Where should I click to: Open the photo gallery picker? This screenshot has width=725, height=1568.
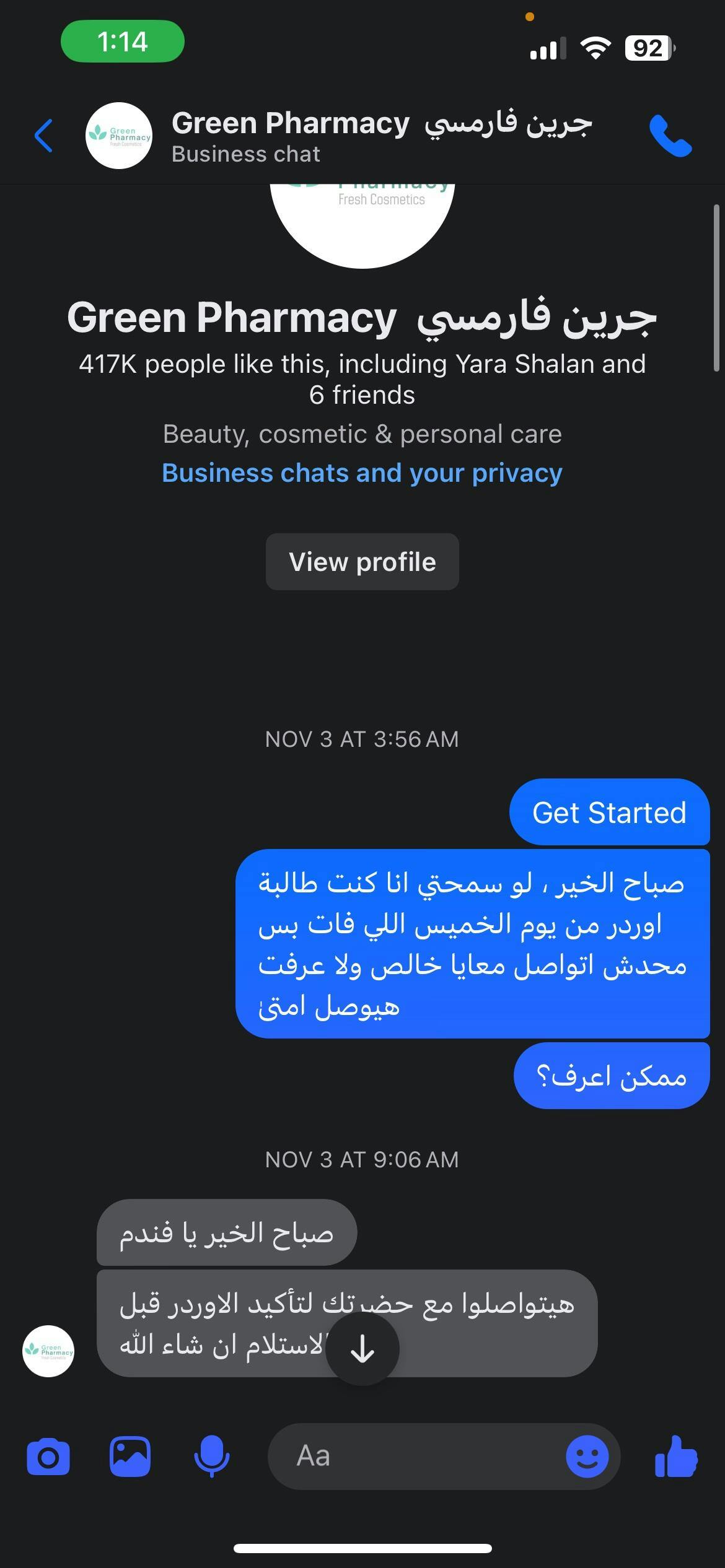[130, 1457]
